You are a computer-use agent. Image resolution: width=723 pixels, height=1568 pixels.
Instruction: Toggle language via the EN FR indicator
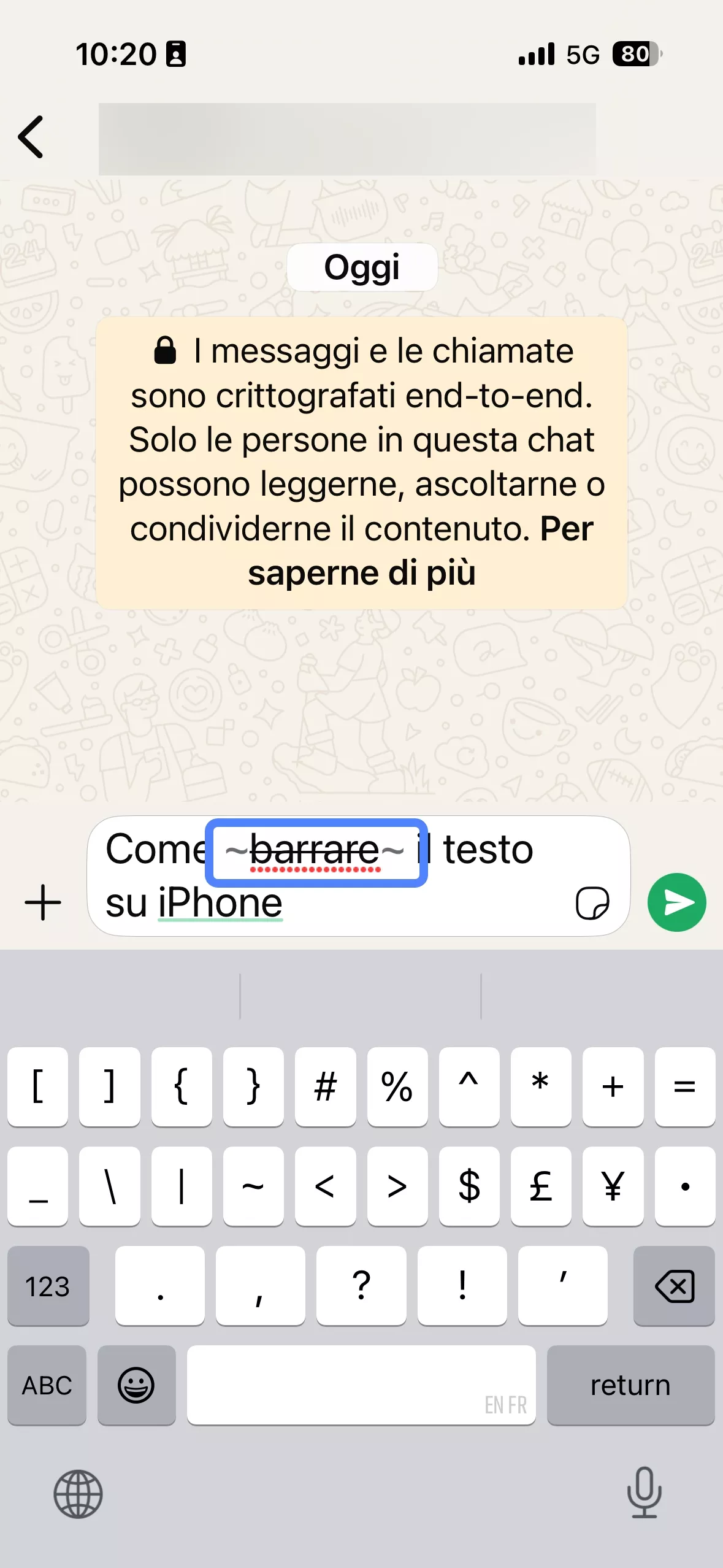pos(507,1405)
